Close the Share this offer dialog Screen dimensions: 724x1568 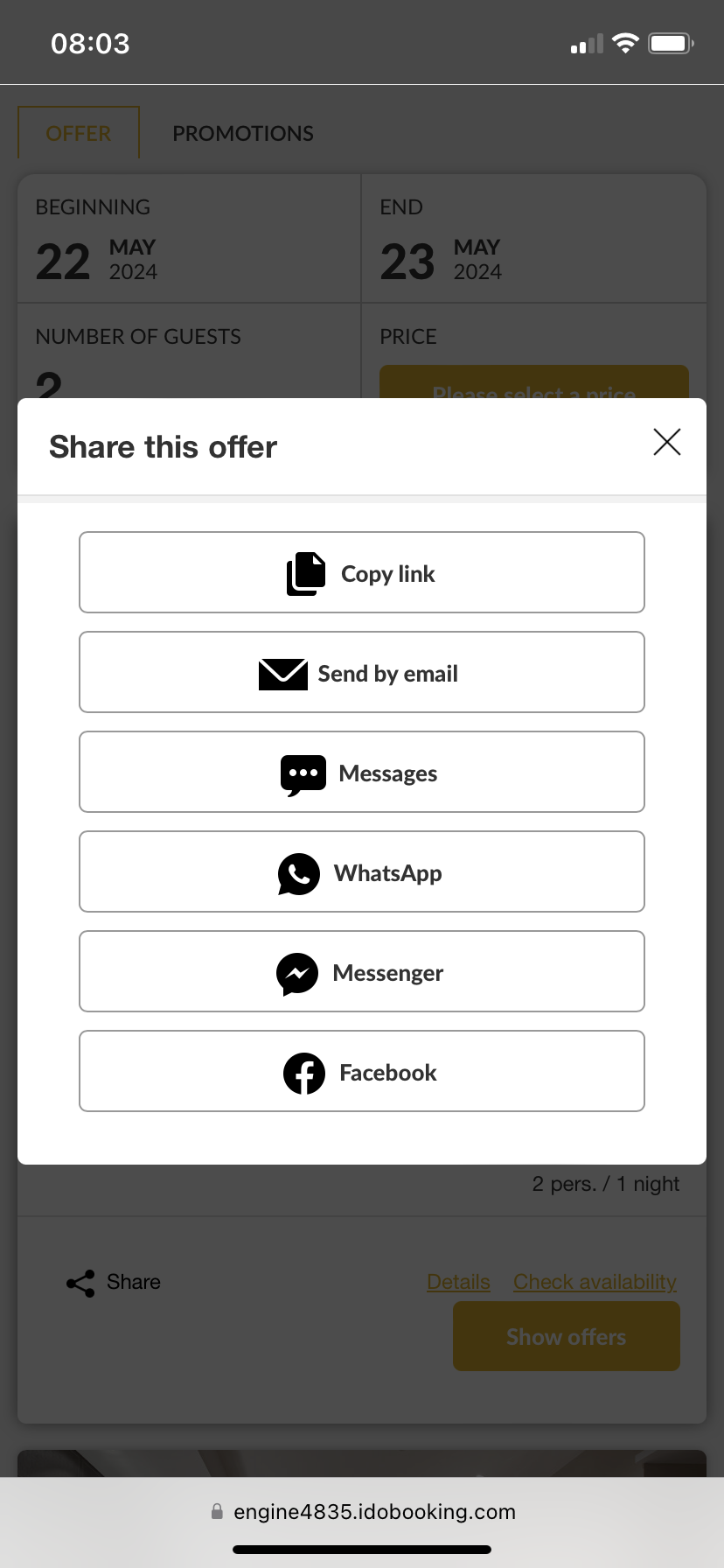[666, 443]
